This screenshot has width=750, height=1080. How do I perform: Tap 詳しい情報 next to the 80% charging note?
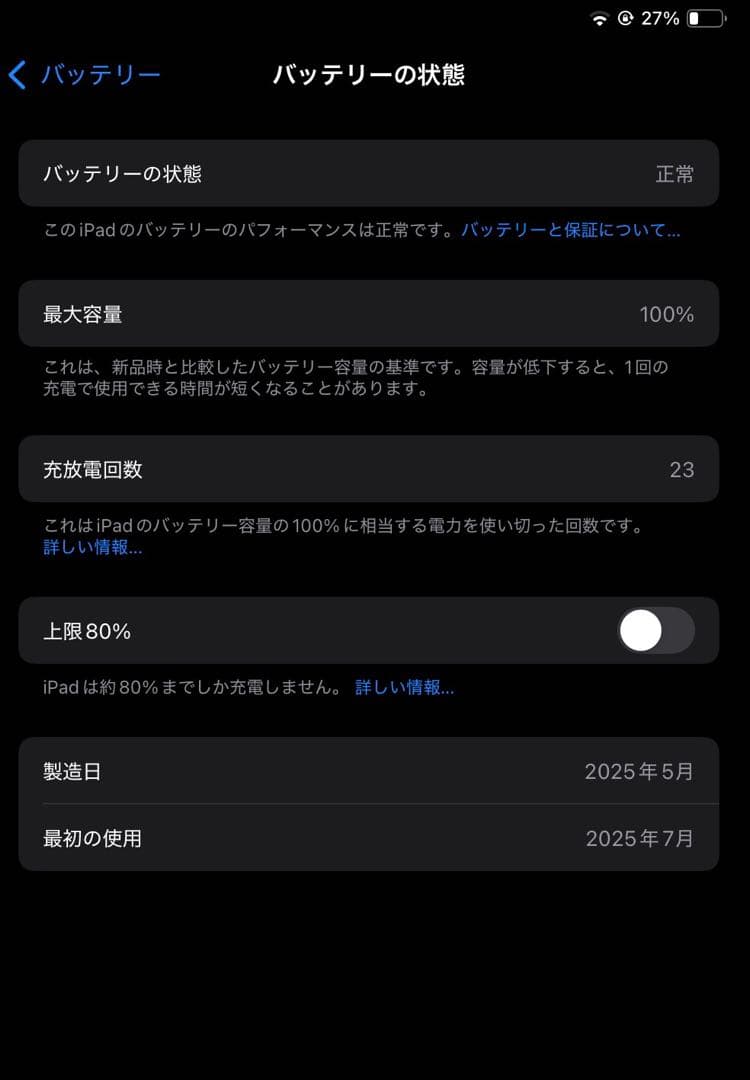[404, 688]
